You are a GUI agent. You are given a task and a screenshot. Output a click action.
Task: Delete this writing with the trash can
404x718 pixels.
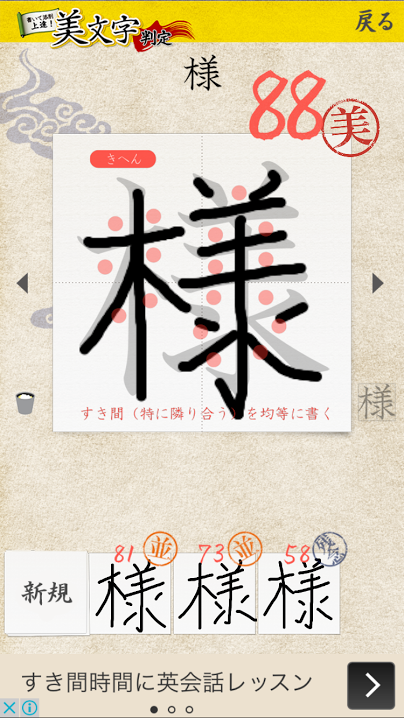click(26, 403)
